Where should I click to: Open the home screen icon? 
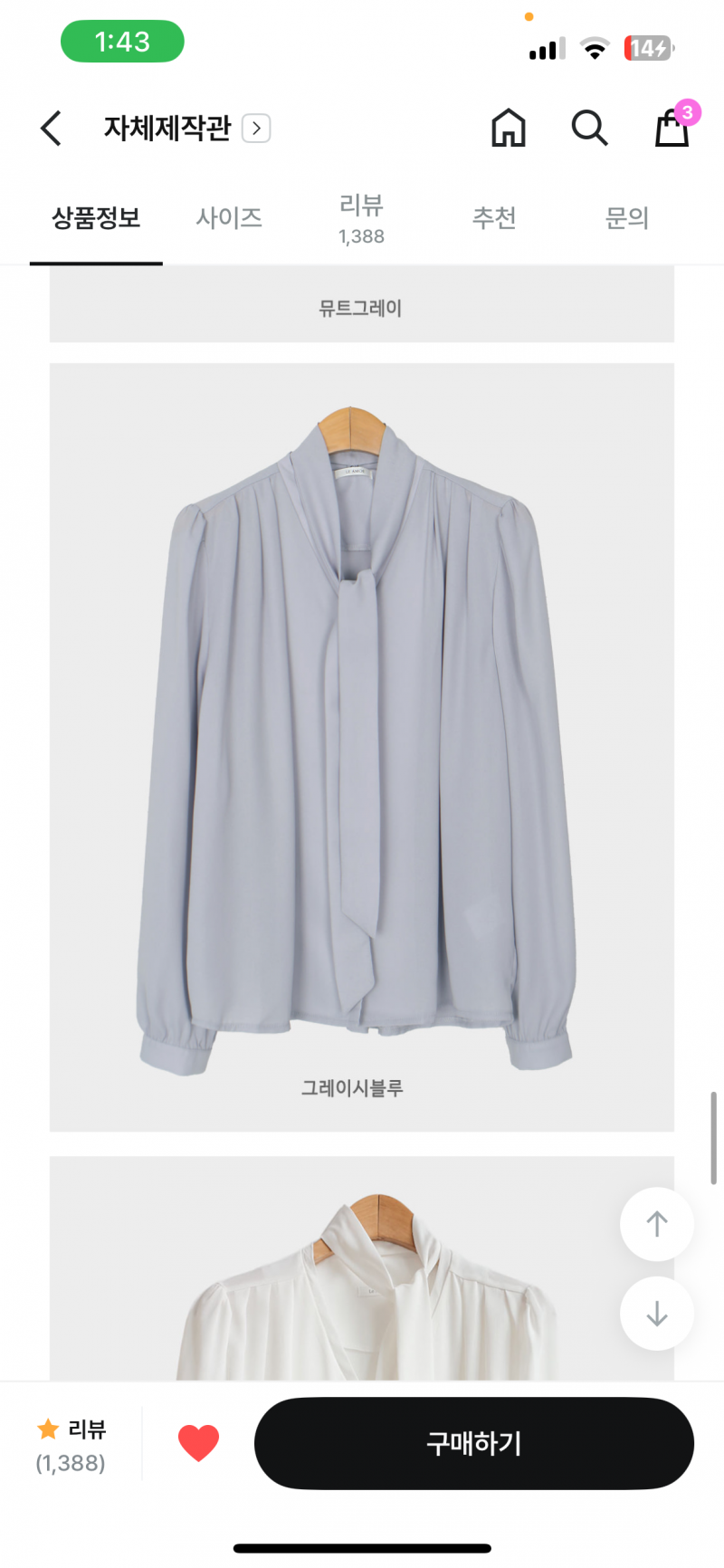[x=508, y=128]
